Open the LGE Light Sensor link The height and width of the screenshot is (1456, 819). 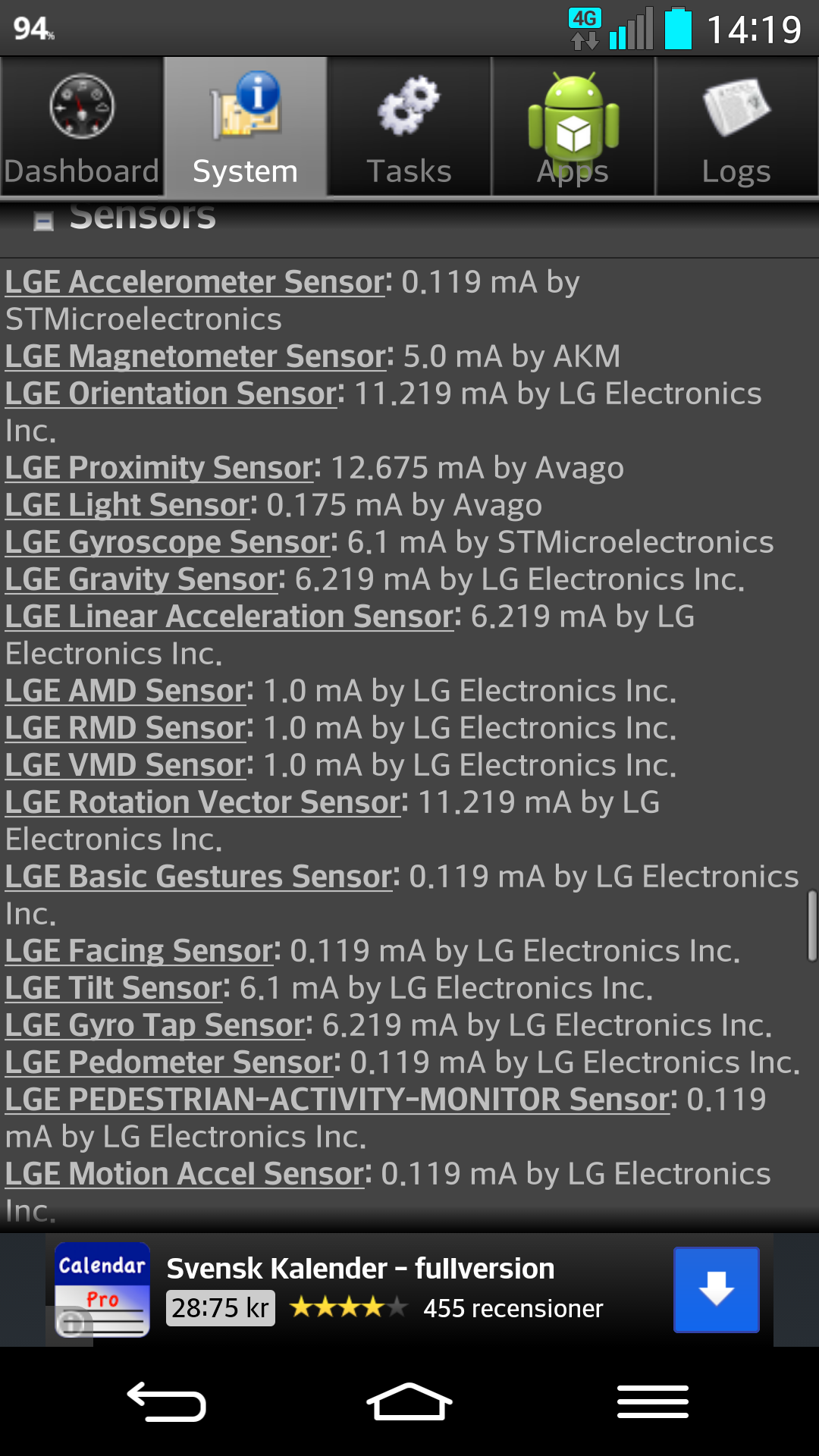pos(127,505)
